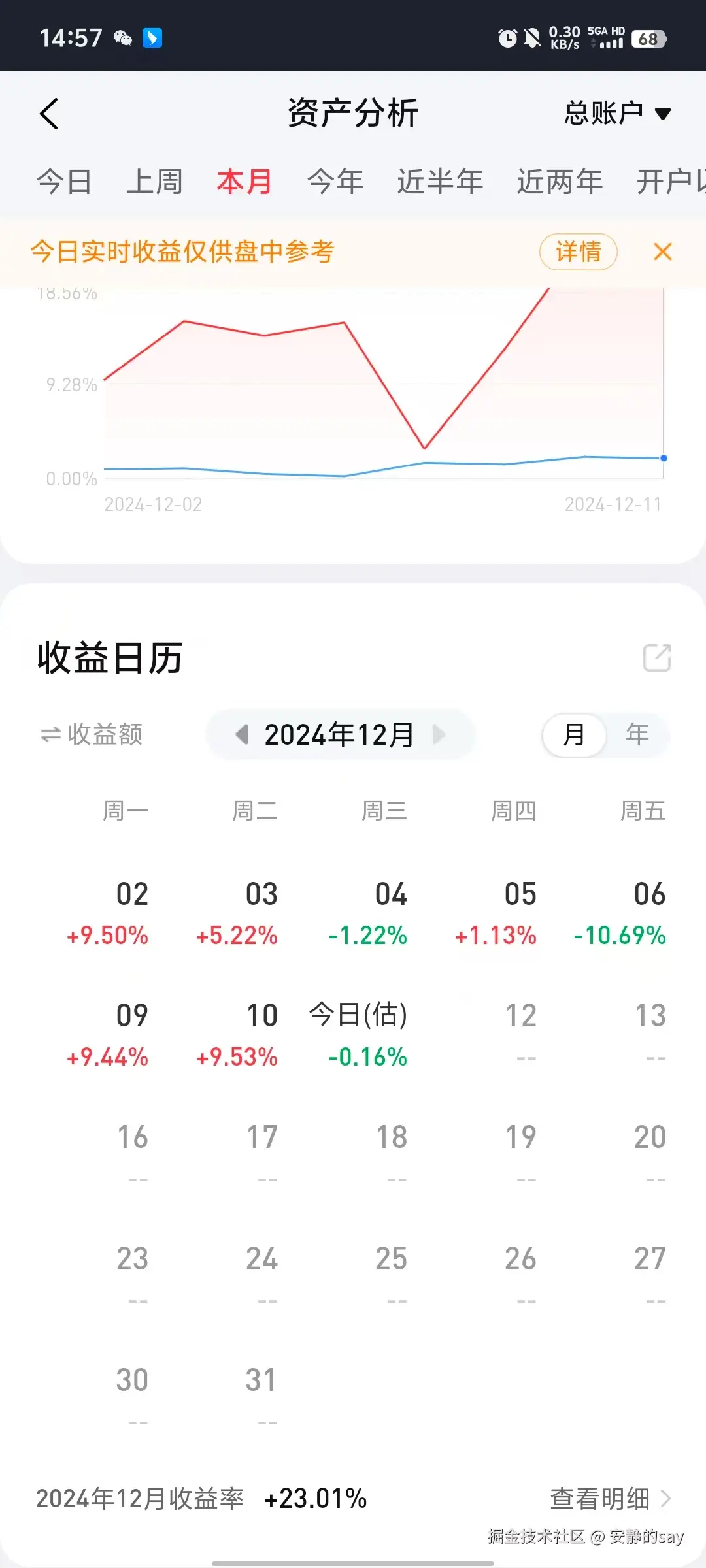Switch calendar to 月 view
This screenshot has height=1568, width=706.
tap(573, 734)
